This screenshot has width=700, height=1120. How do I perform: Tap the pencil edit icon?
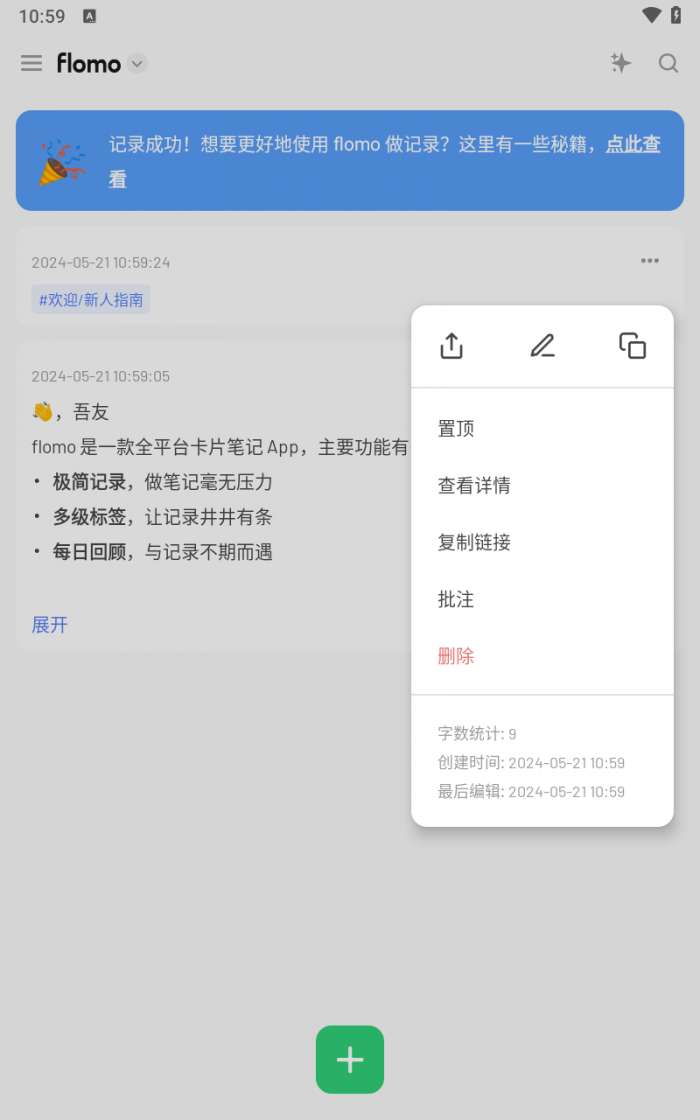coord(542,346)
